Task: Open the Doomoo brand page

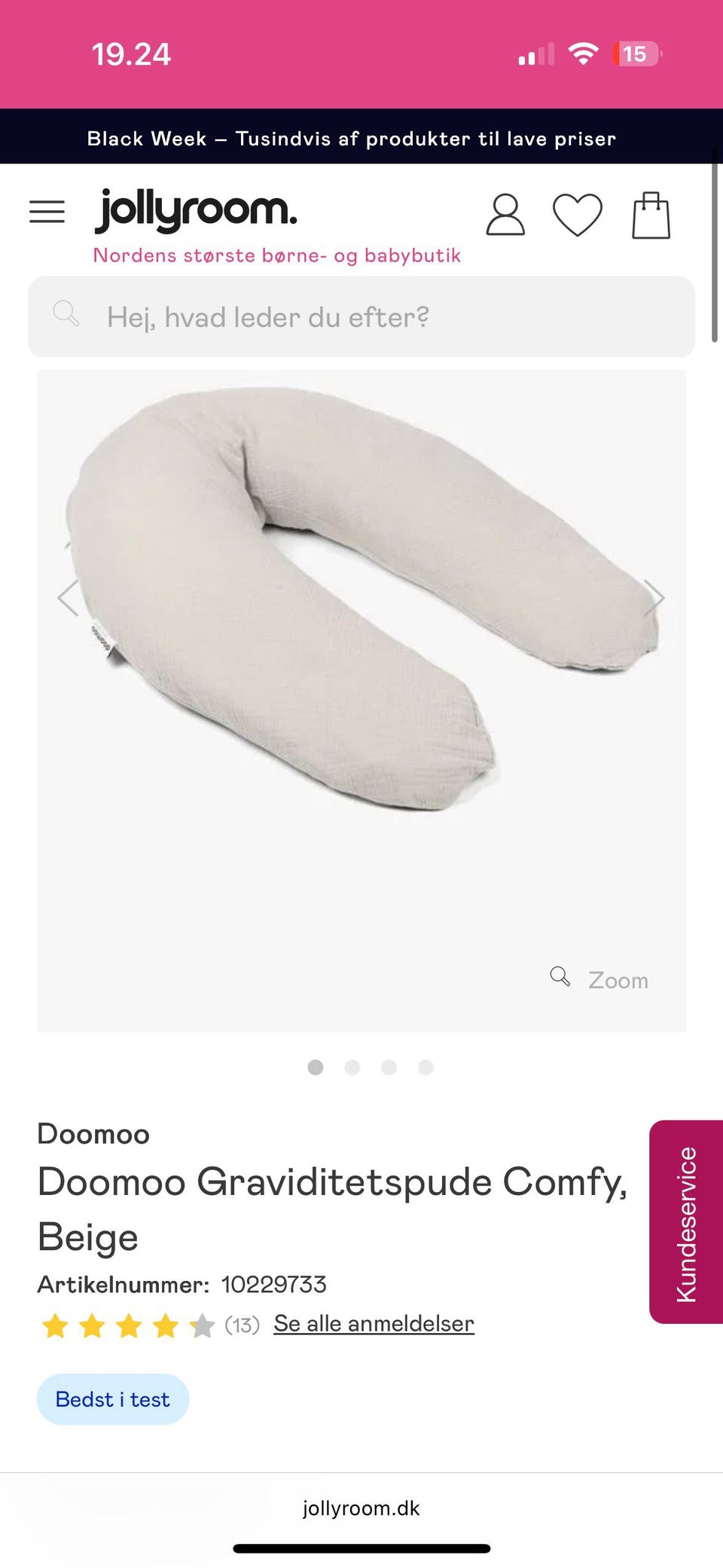Action: tap(93, 1134)
